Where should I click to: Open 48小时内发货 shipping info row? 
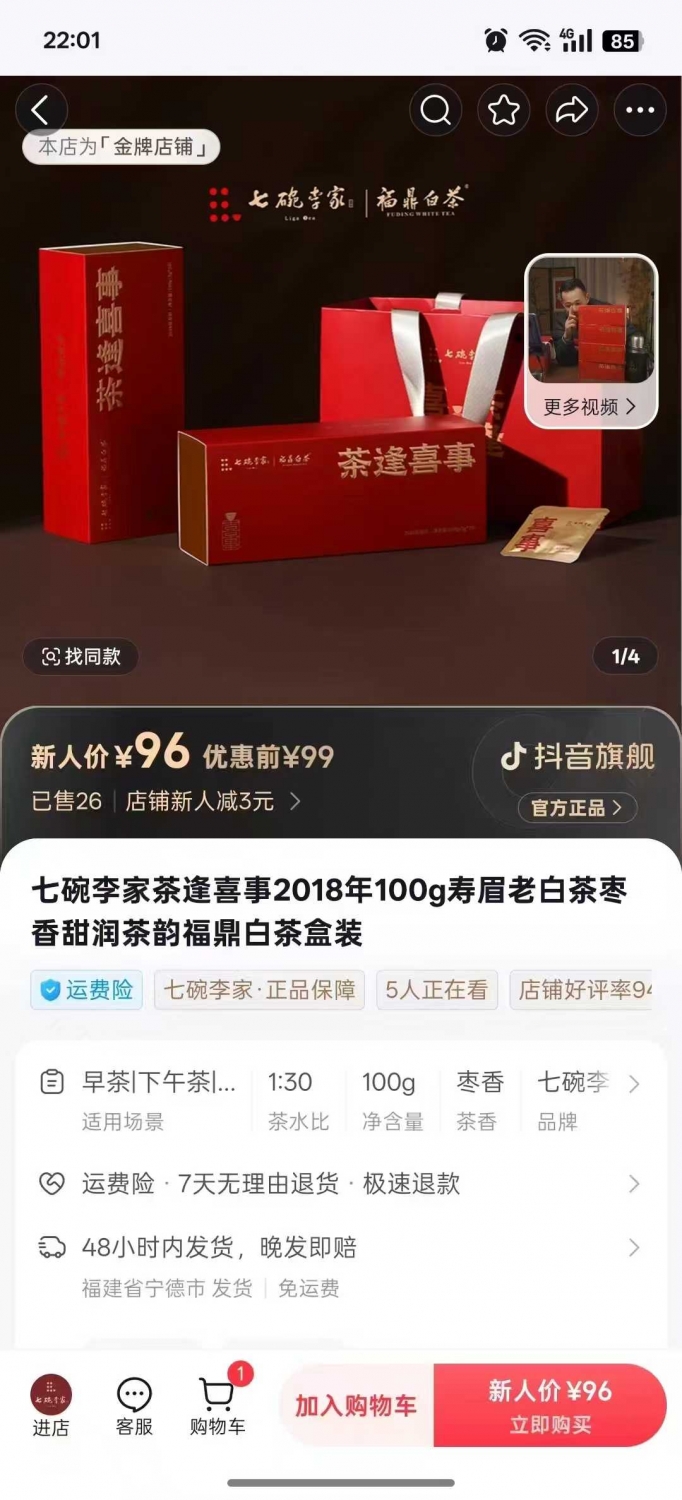tap(341, 1265)
